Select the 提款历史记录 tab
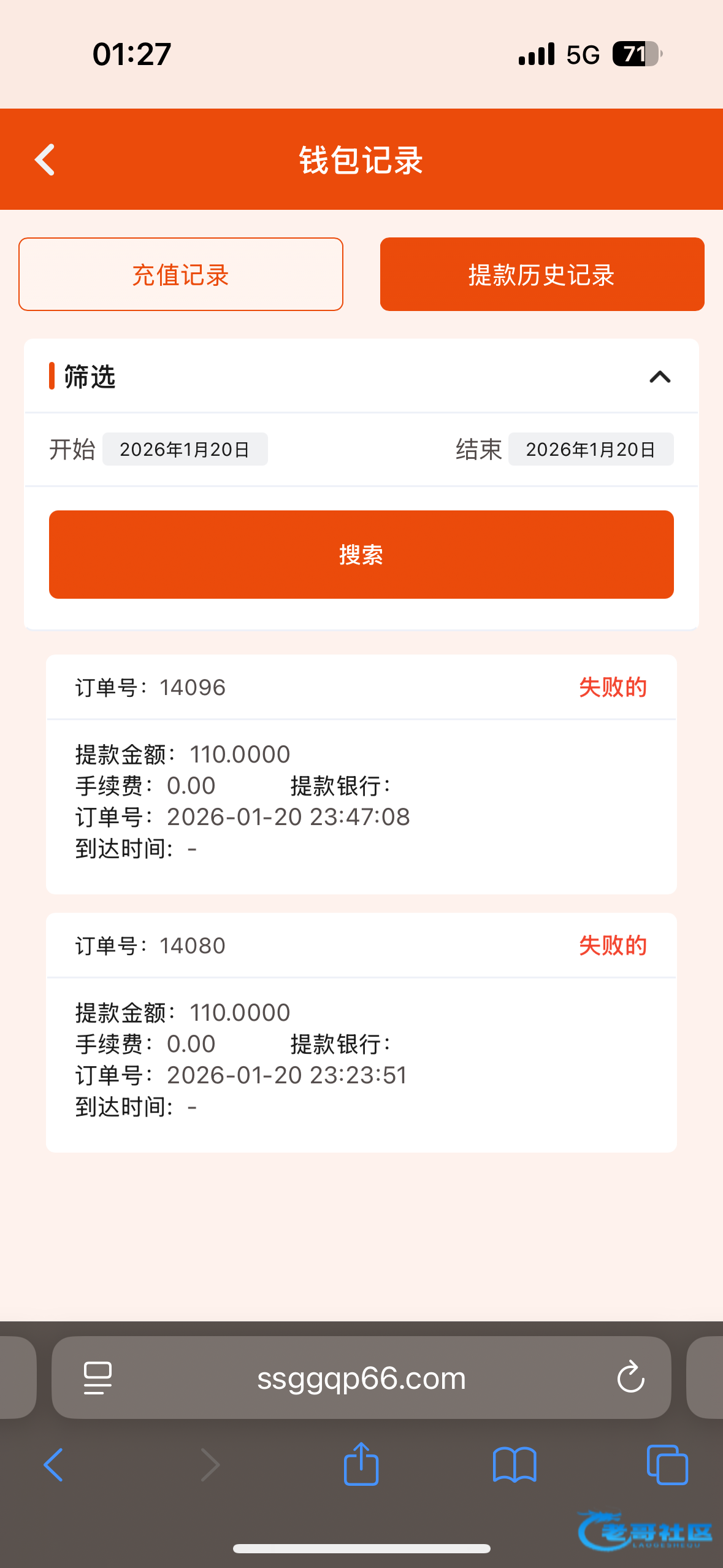 (541, 274)
